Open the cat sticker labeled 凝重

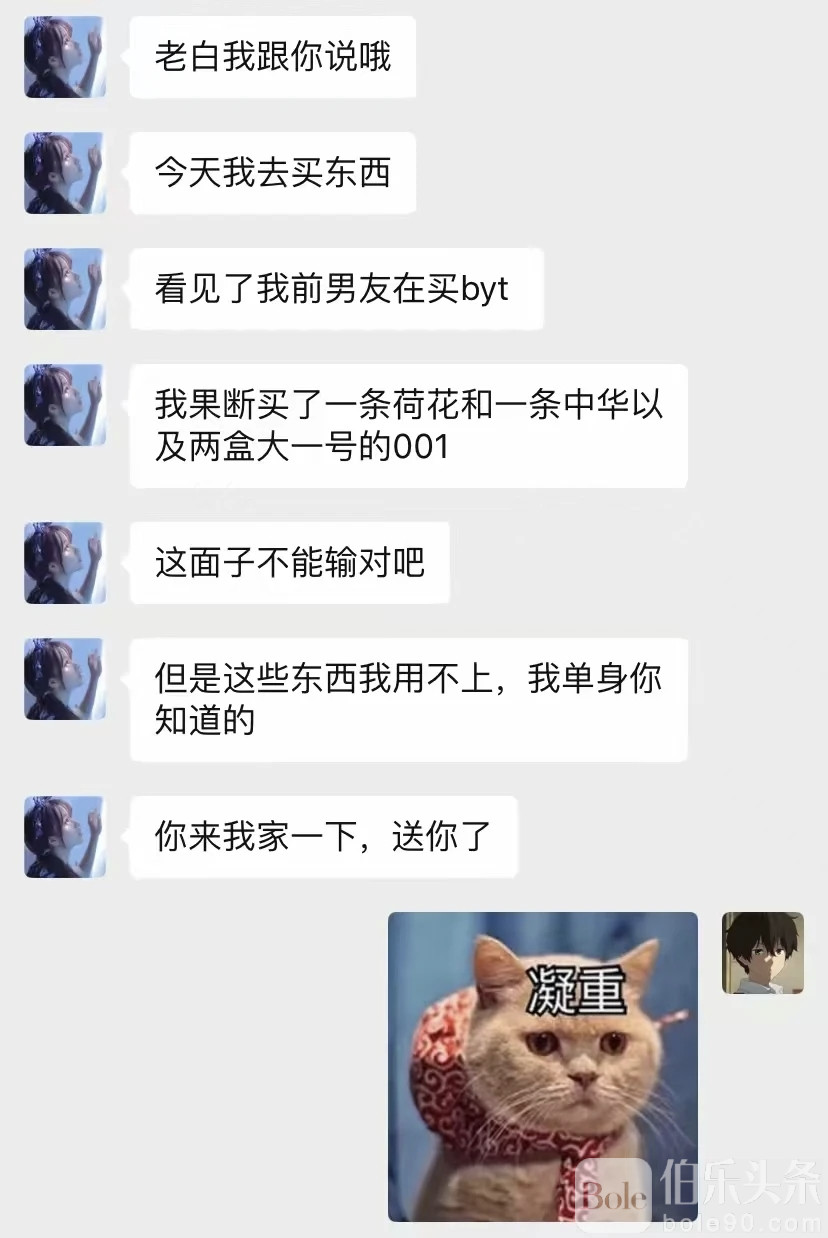542,1066
